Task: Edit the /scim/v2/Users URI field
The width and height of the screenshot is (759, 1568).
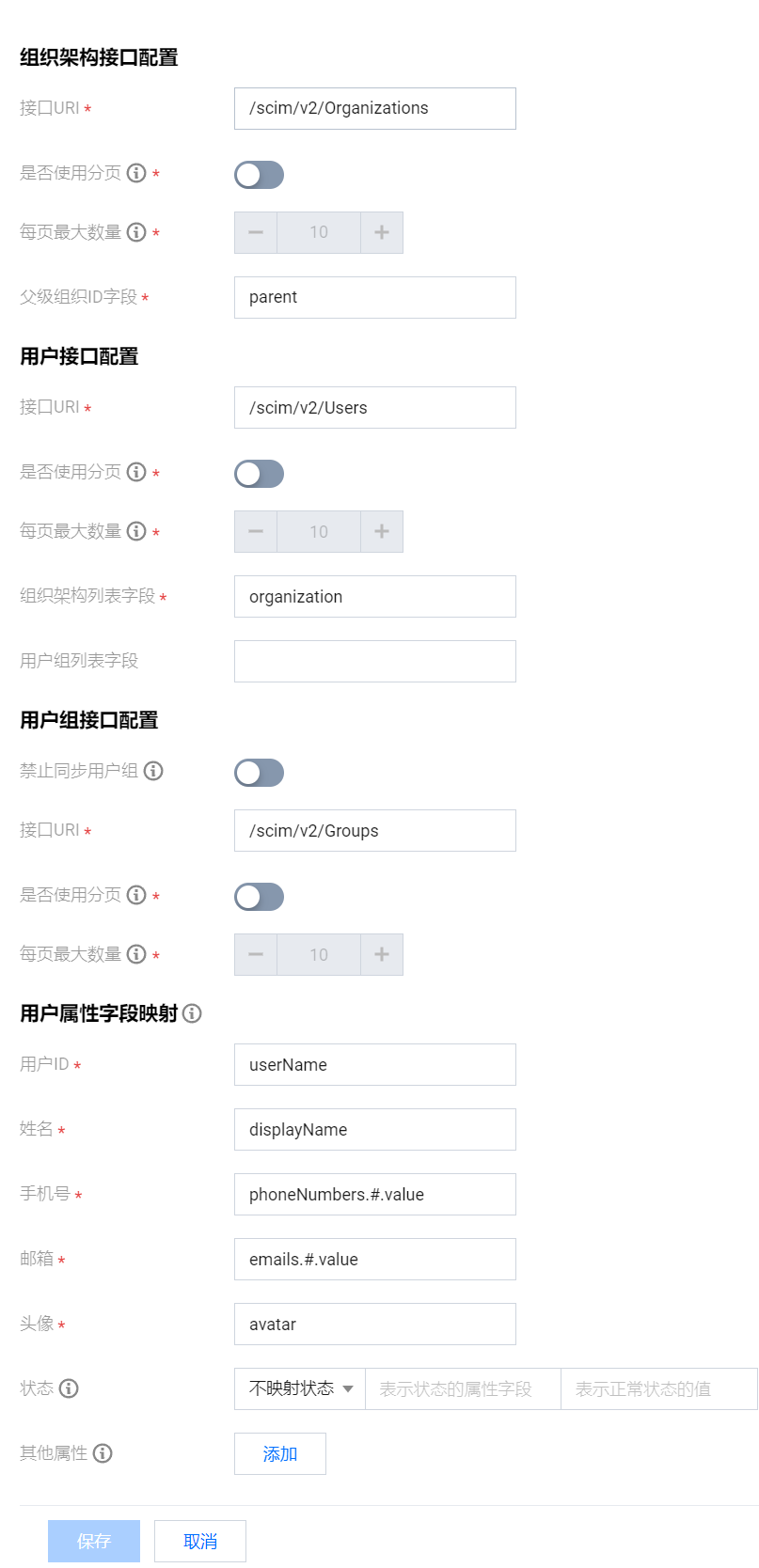Action: point(374,408)
